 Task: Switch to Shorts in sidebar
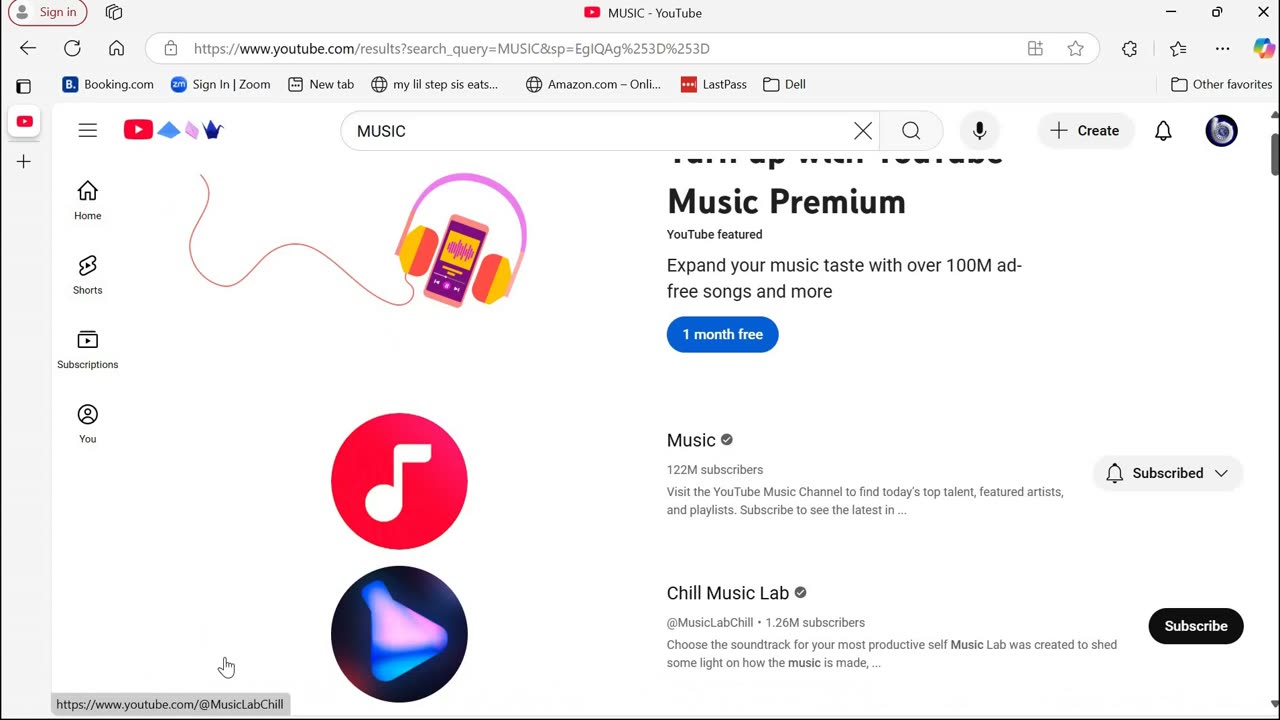(88, 274)
